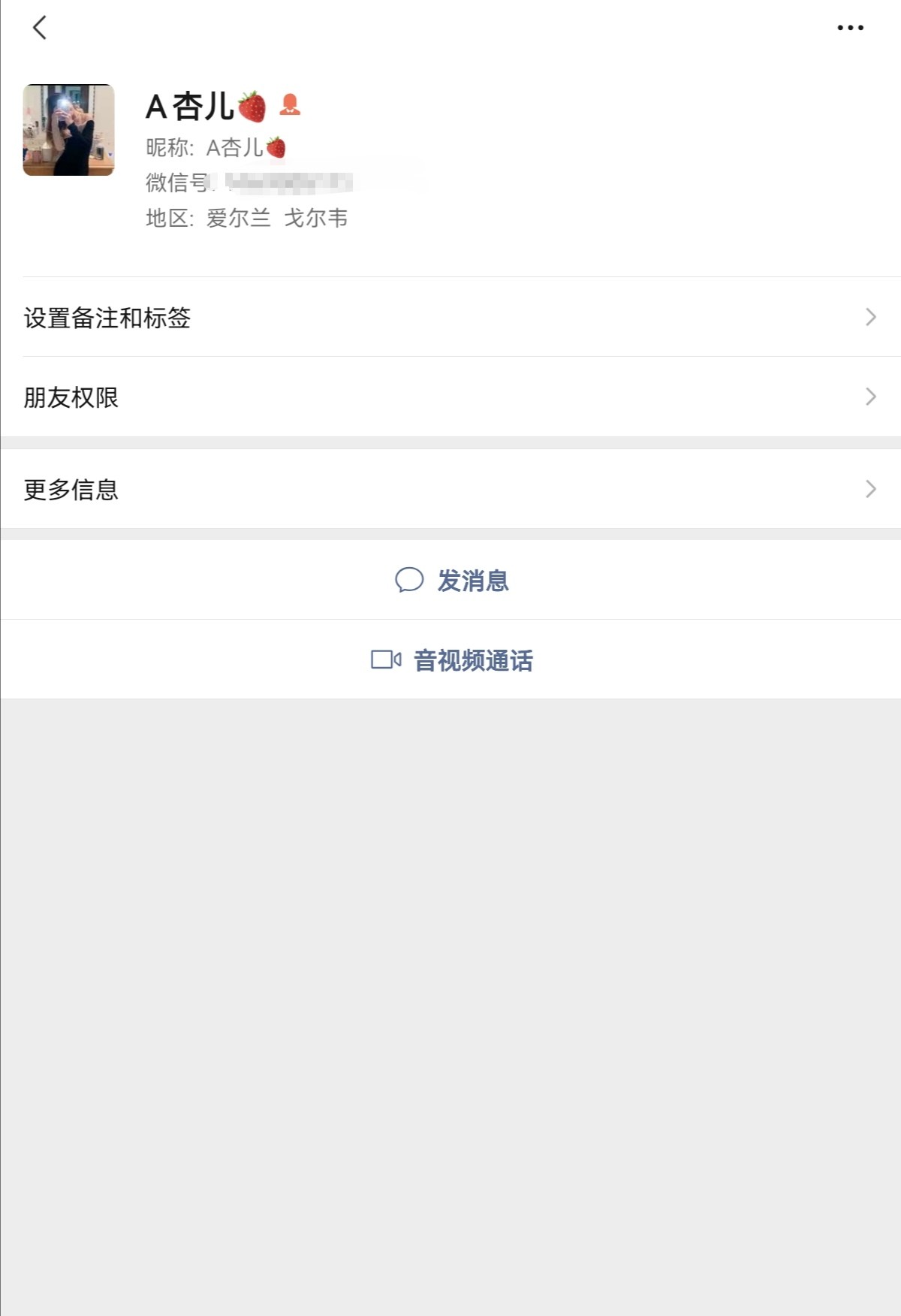Click the female gender icon next to A杏儿
The image size is (901, 1316).
[x=291, y=107]
